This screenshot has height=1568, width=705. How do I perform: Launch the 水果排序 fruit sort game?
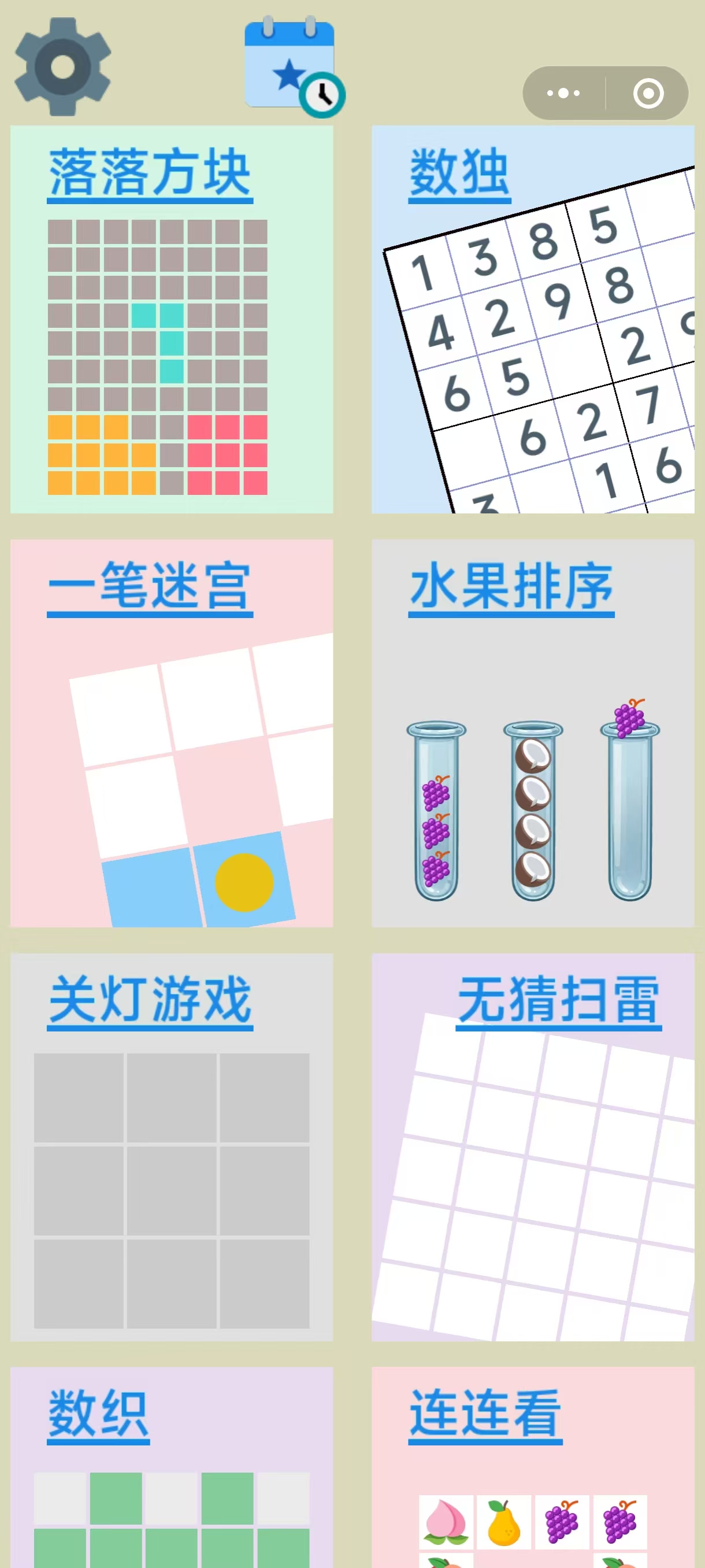click(x=533, y=733)
